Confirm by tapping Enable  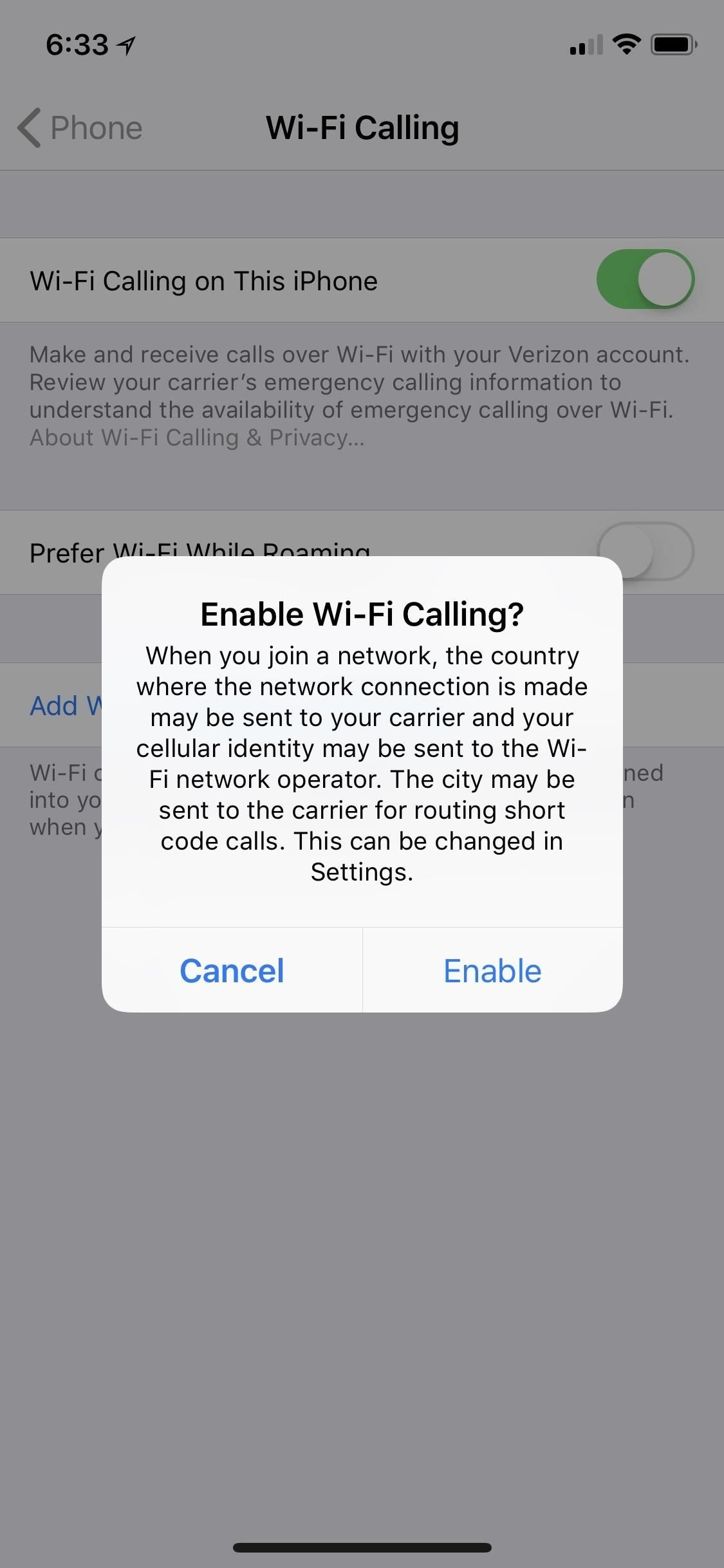(x=492, y=971)
